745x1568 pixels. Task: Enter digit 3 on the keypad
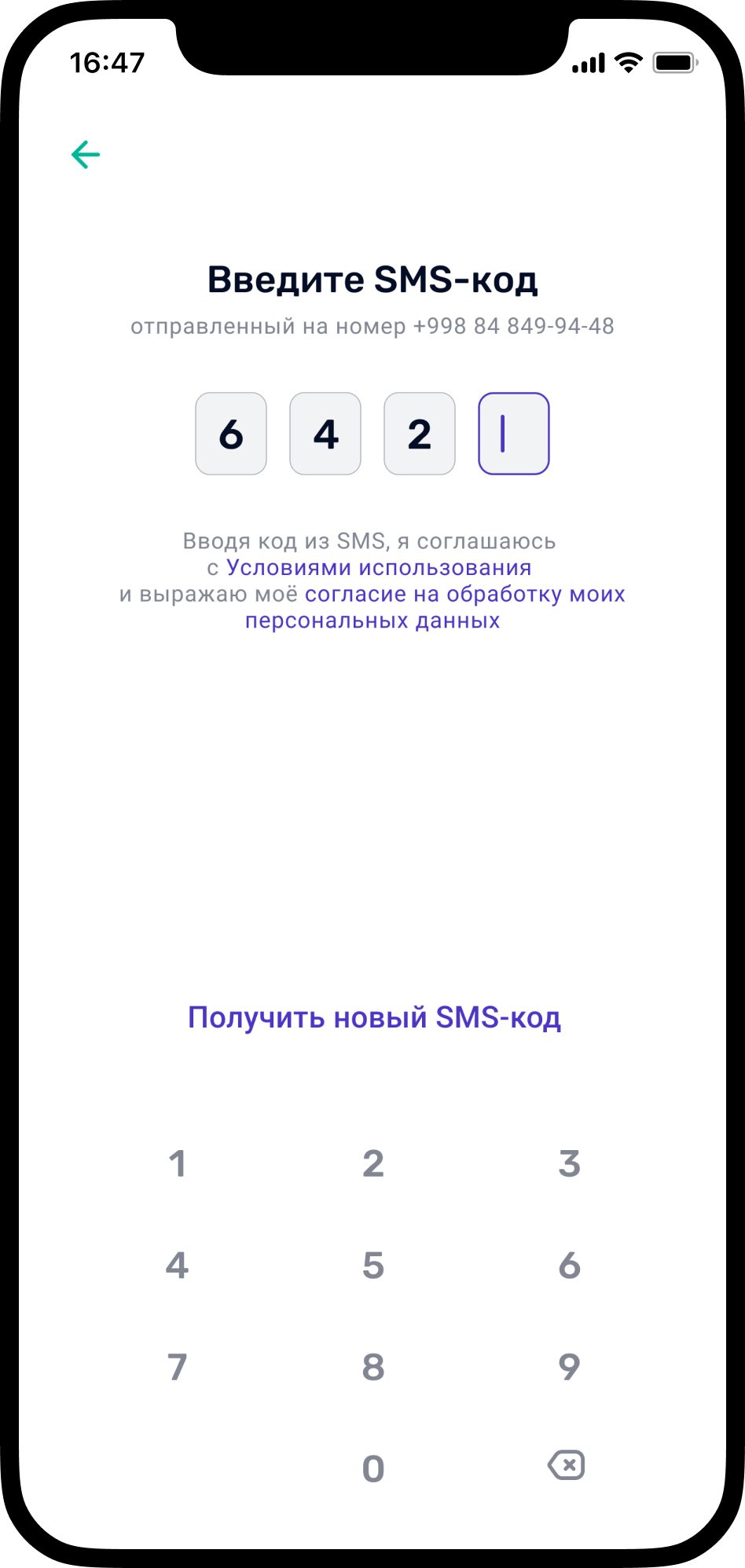tap(569, 1163)
